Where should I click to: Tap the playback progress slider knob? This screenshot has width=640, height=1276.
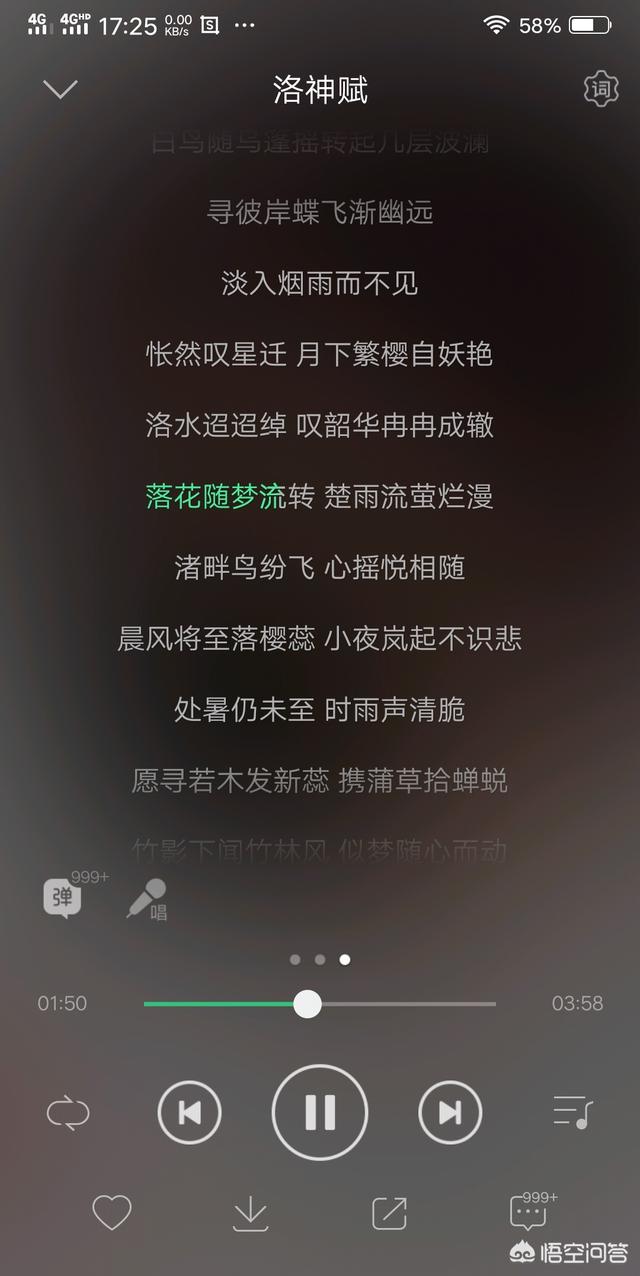(x=308, y=1004)
